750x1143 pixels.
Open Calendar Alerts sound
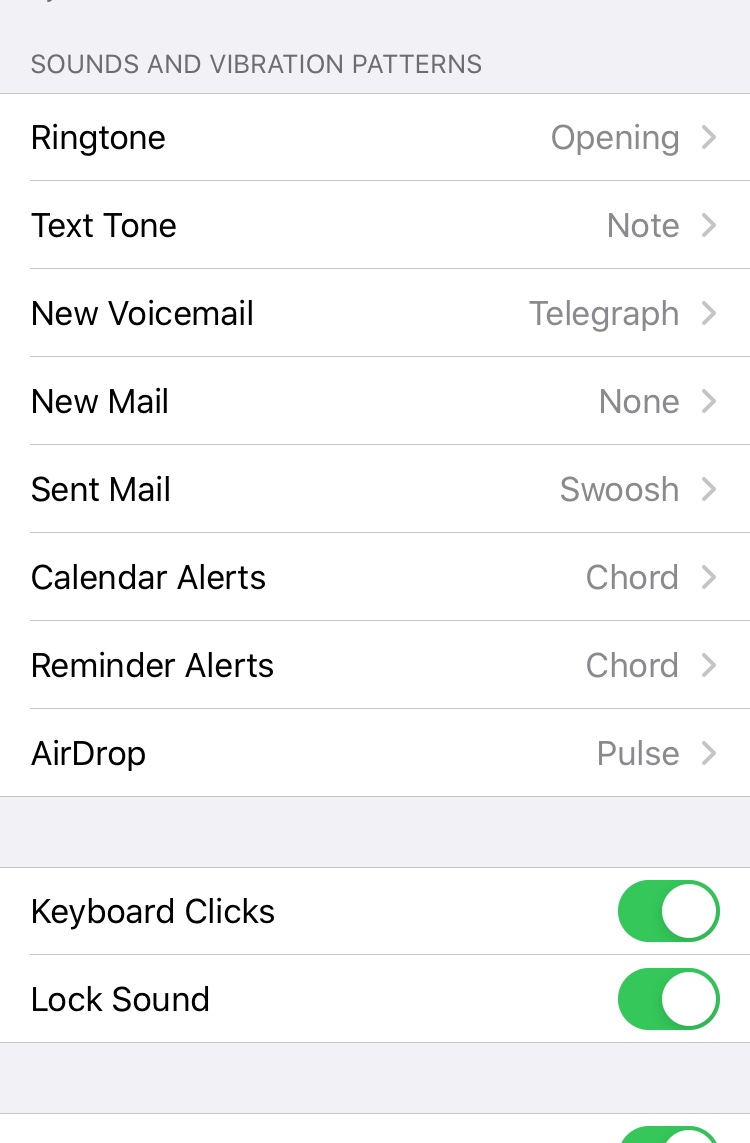tap(375, 578)
